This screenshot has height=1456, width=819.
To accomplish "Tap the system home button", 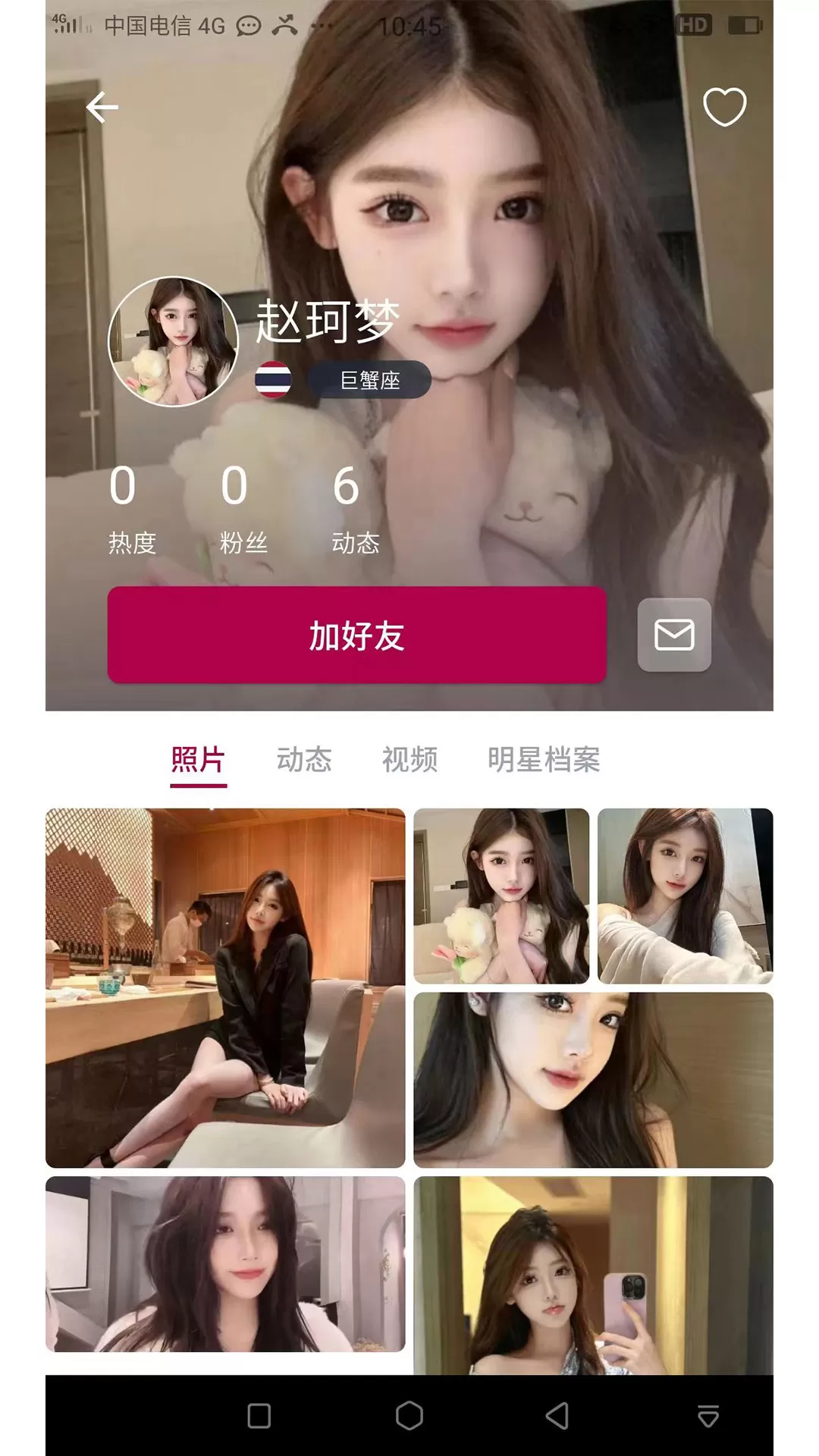I will coord(409,1415).
